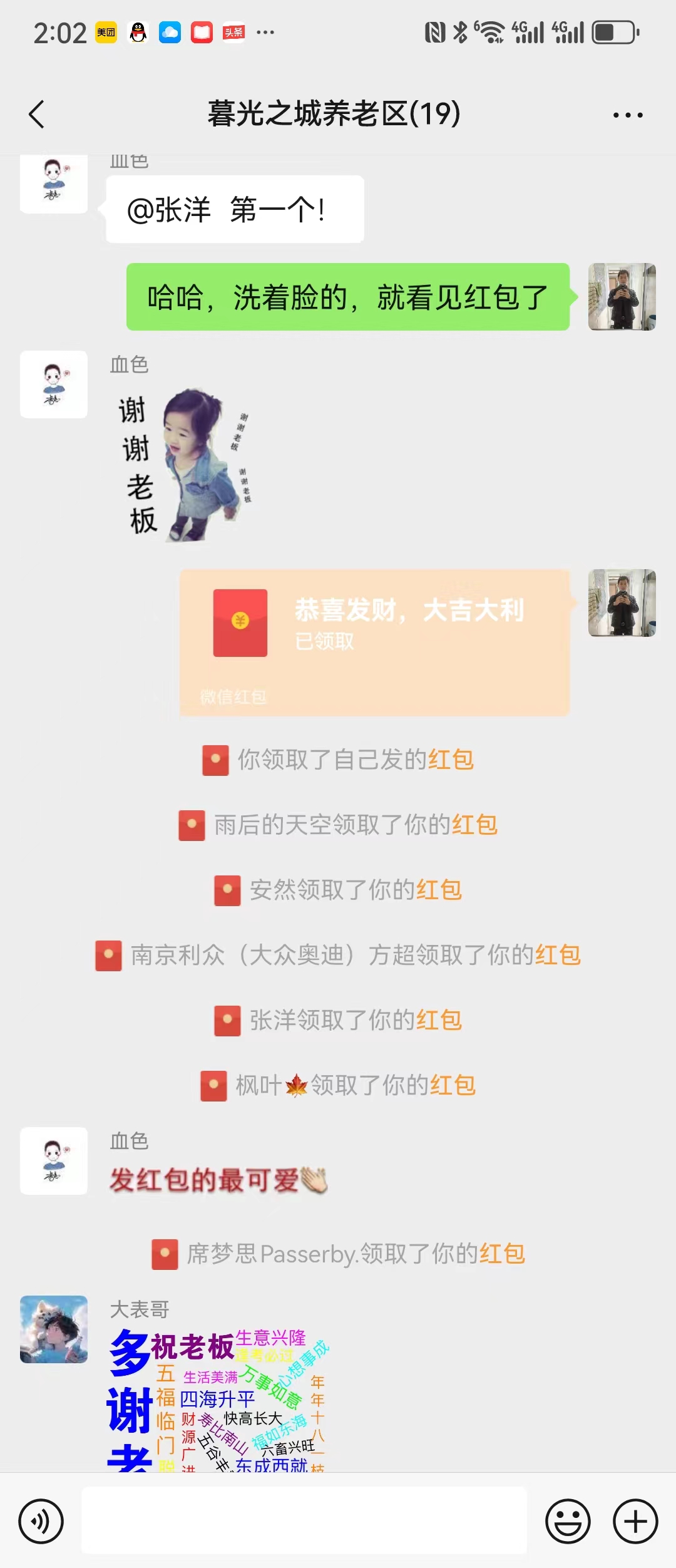
Task: Tap 红包 link in 张洋领取了你的红包
Action: coord(439,1020)
